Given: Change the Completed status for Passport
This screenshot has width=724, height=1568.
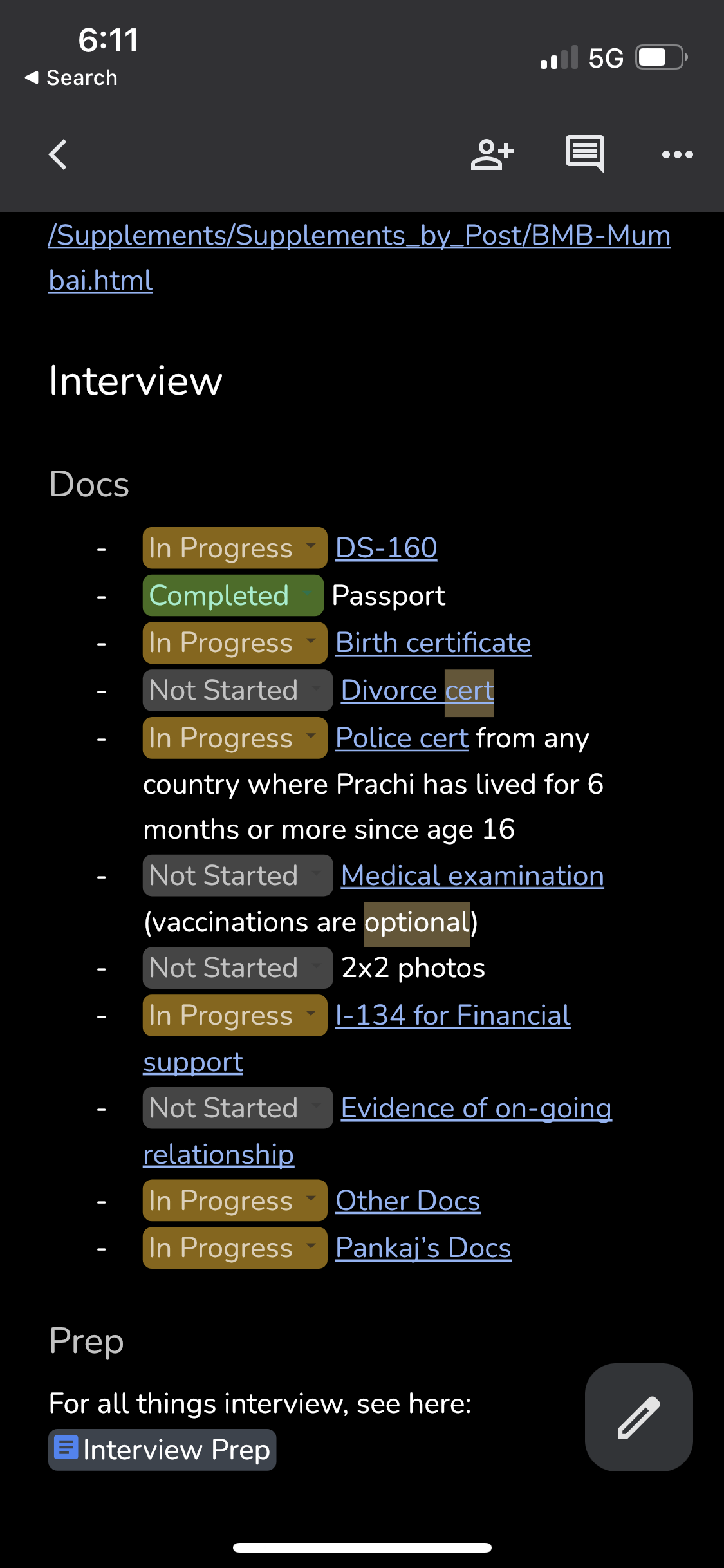Looking at the screenshot, I should tap(233, 595).
